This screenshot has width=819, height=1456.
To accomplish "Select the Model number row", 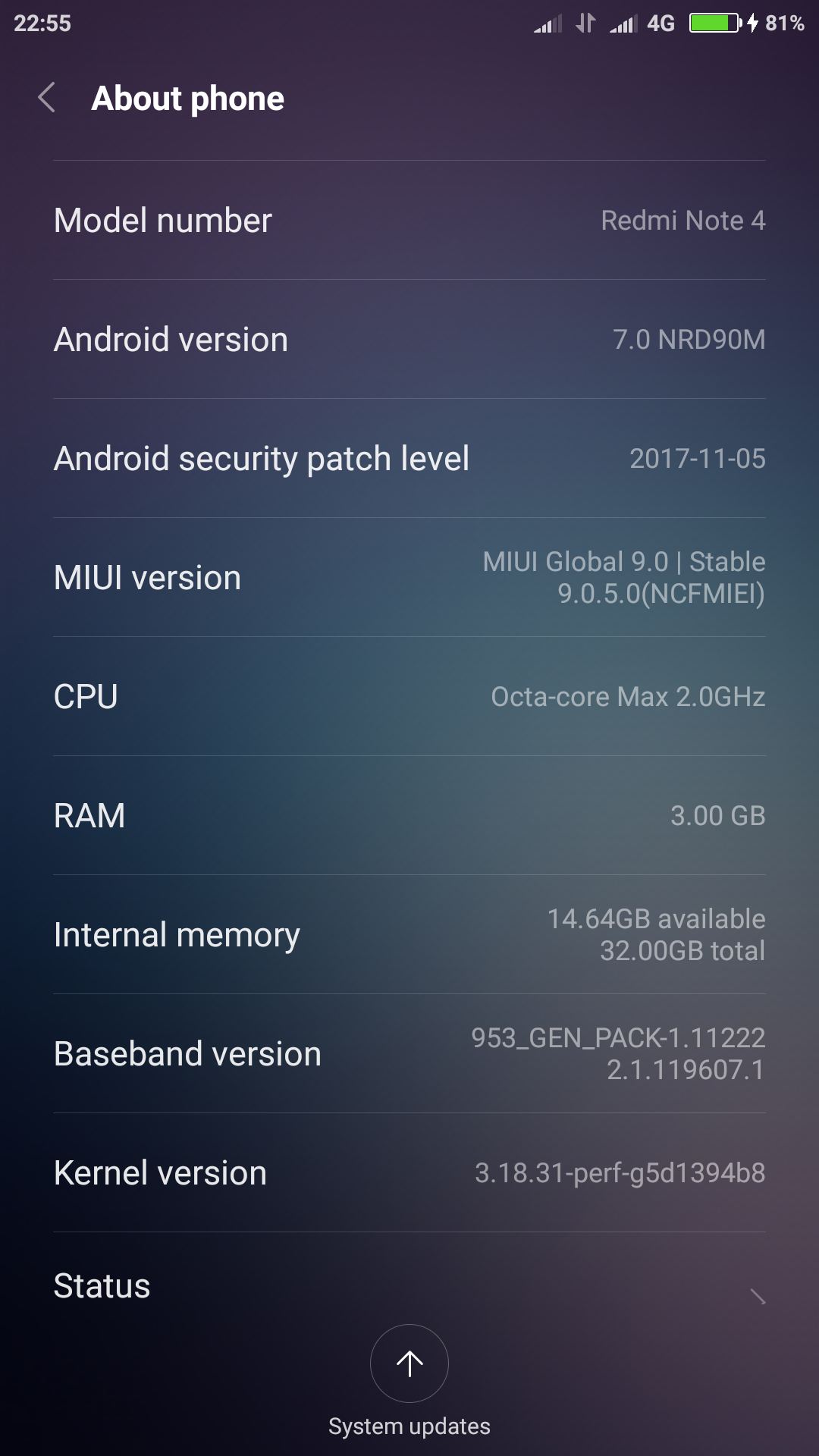I will click(409, 221).
